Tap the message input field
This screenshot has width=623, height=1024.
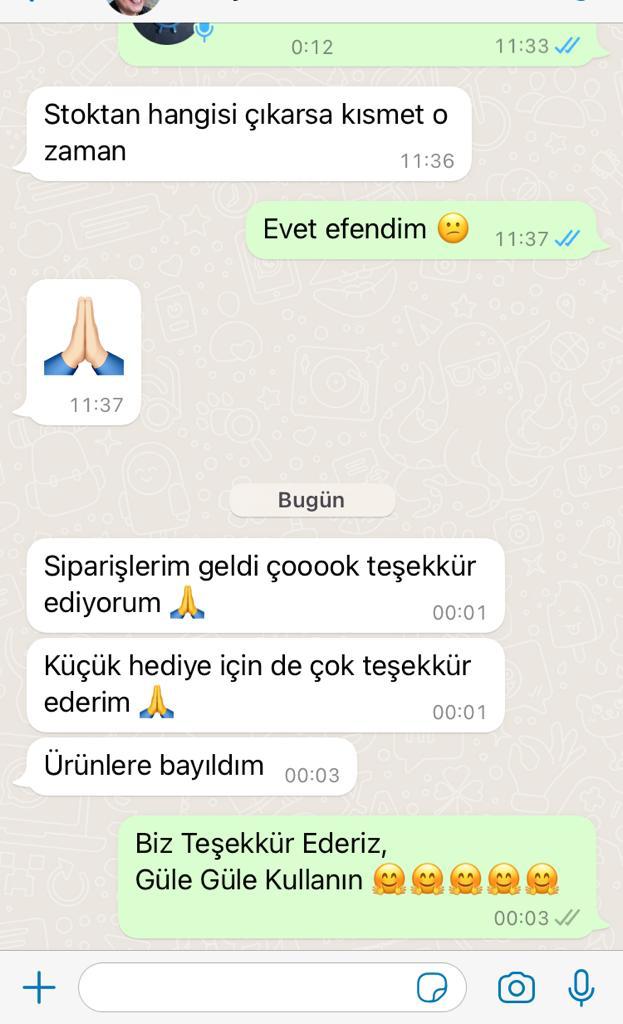[x=272, y=987]
